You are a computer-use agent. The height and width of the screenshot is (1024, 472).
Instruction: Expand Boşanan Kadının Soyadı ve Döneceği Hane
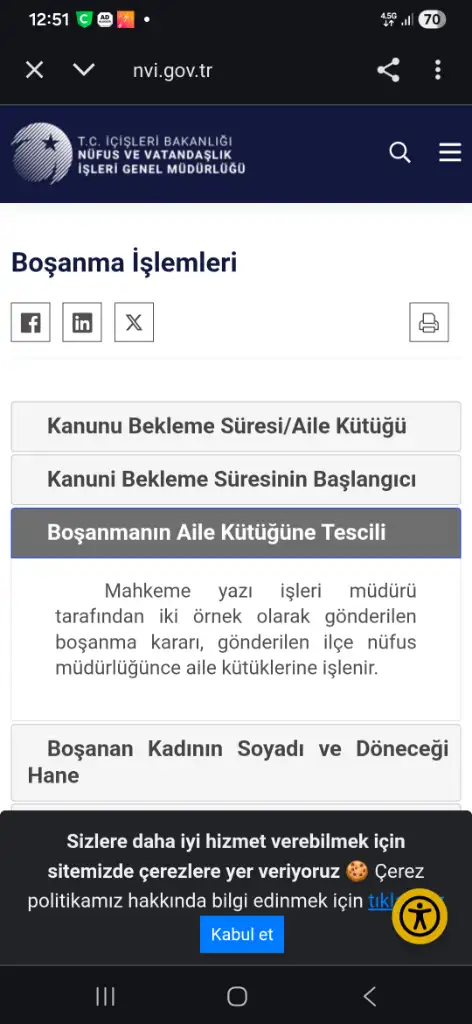[x=236, y=762]
